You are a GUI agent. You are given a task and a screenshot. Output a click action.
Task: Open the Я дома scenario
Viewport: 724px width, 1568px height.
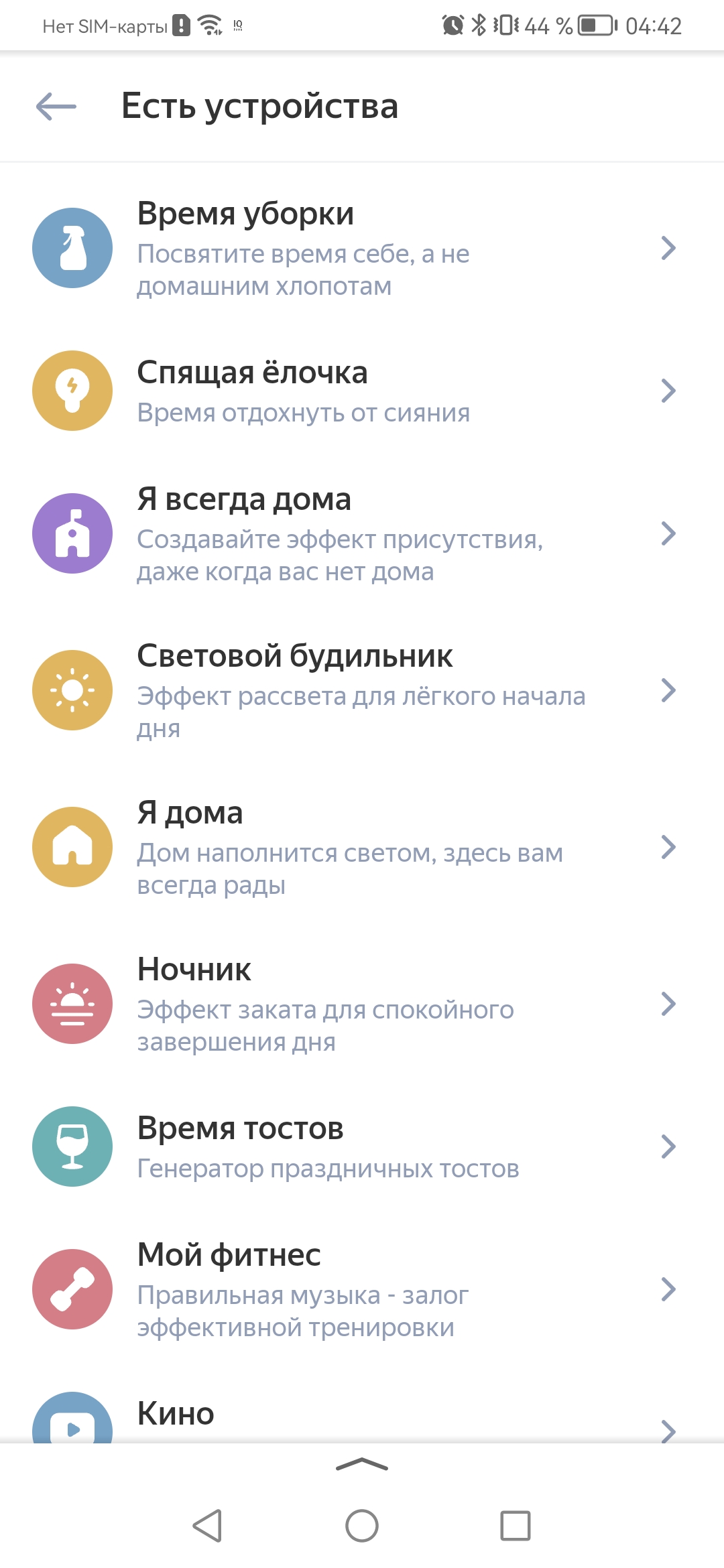362,847
